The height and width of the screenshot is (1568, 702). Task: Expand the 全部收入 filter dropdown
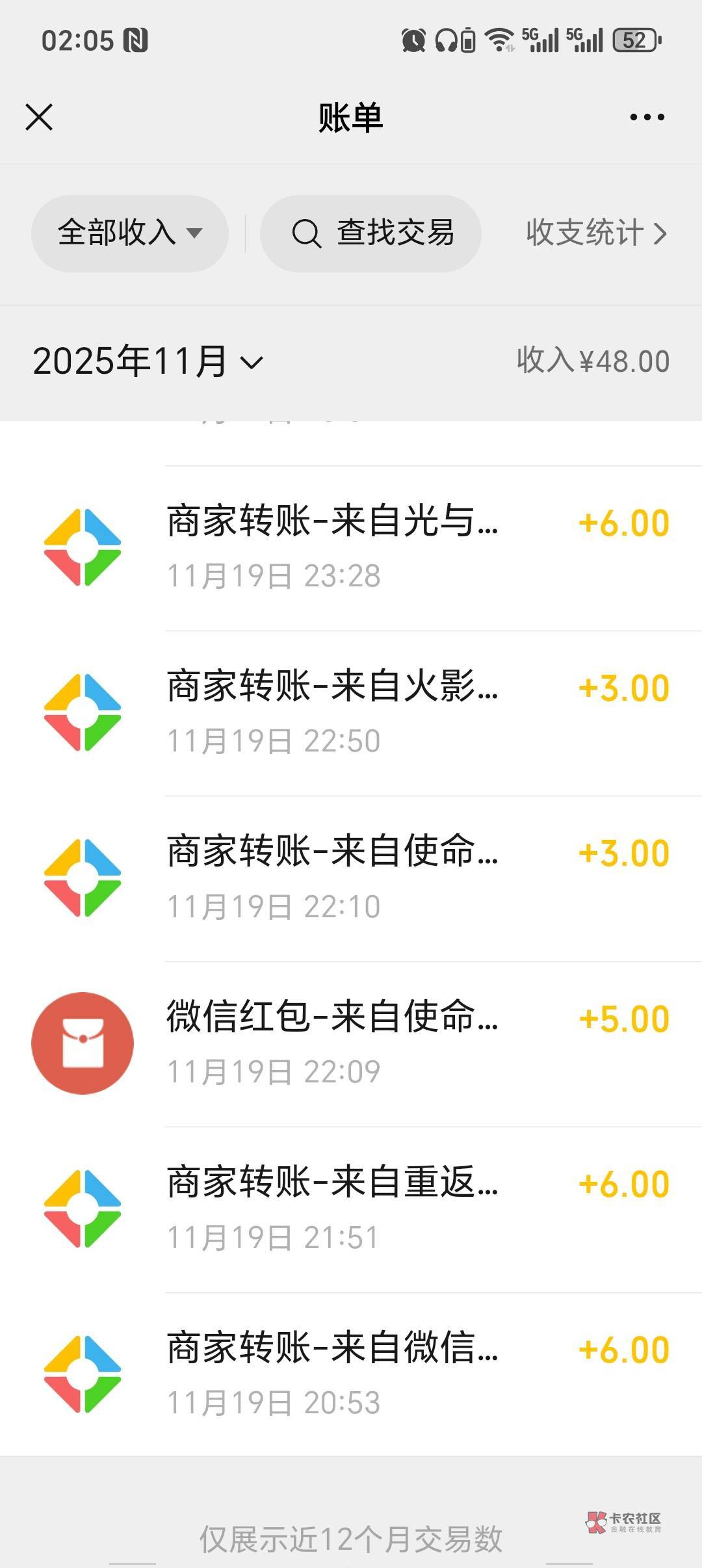point(130,233)
